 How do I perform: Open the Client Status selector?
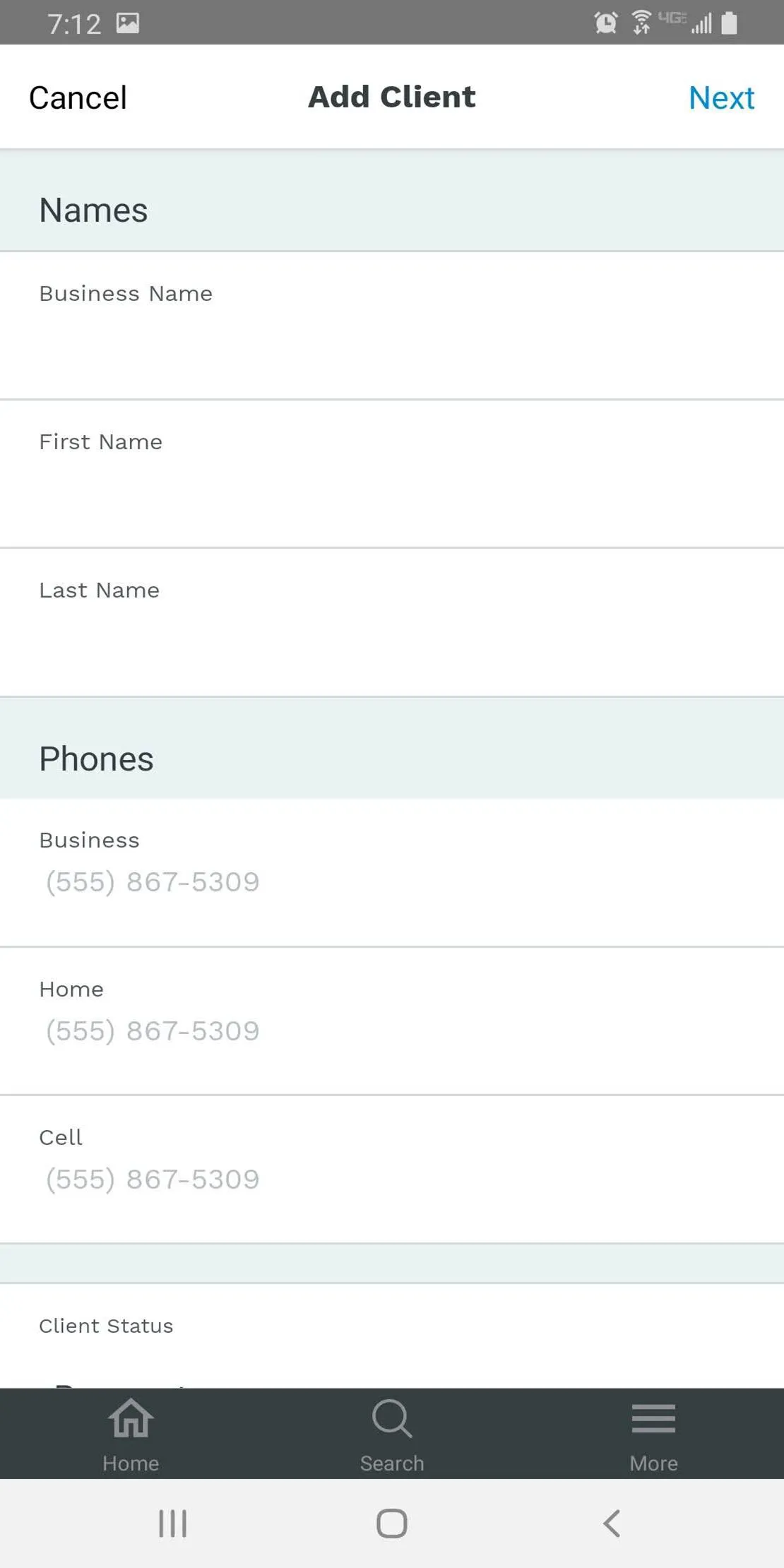click(392, 1336)
